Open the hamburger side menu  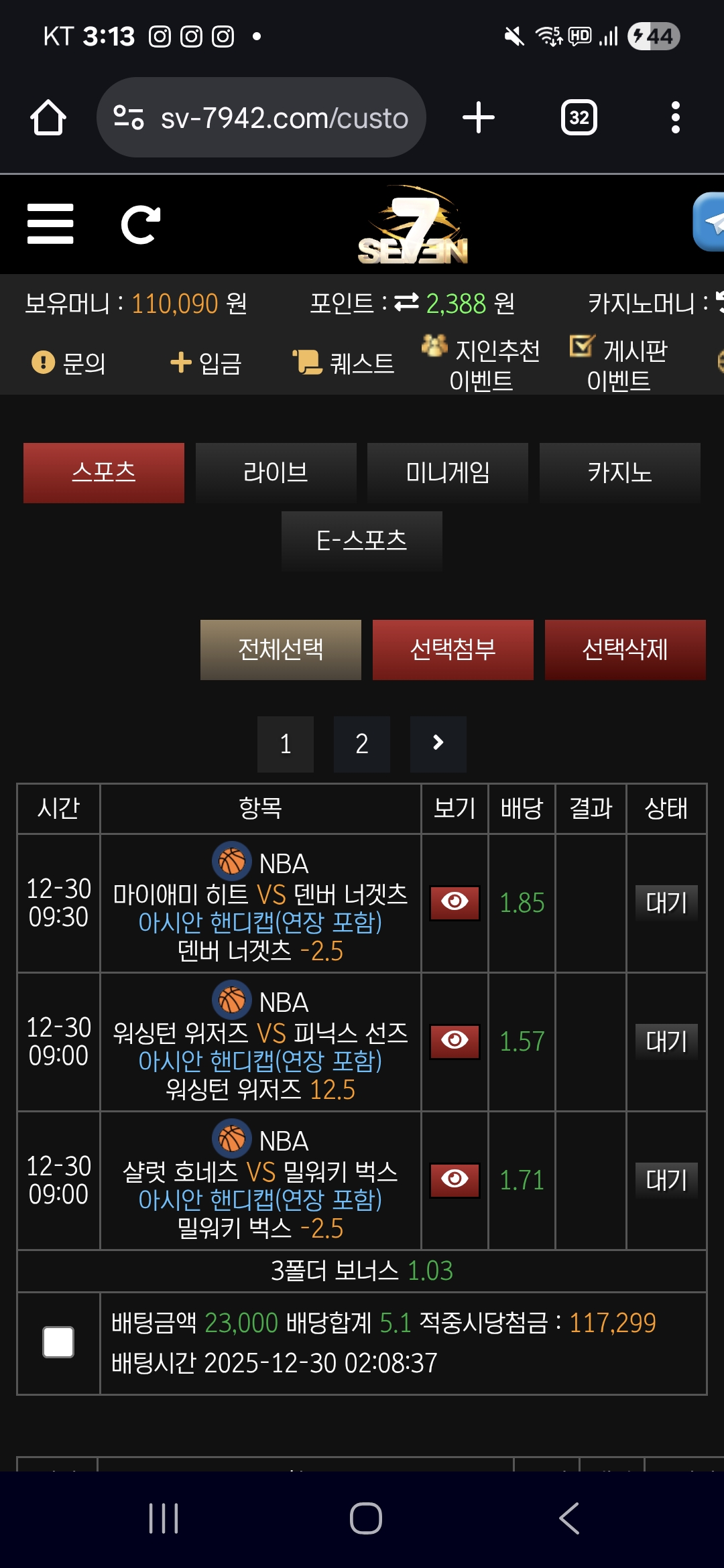coord(50,224)
